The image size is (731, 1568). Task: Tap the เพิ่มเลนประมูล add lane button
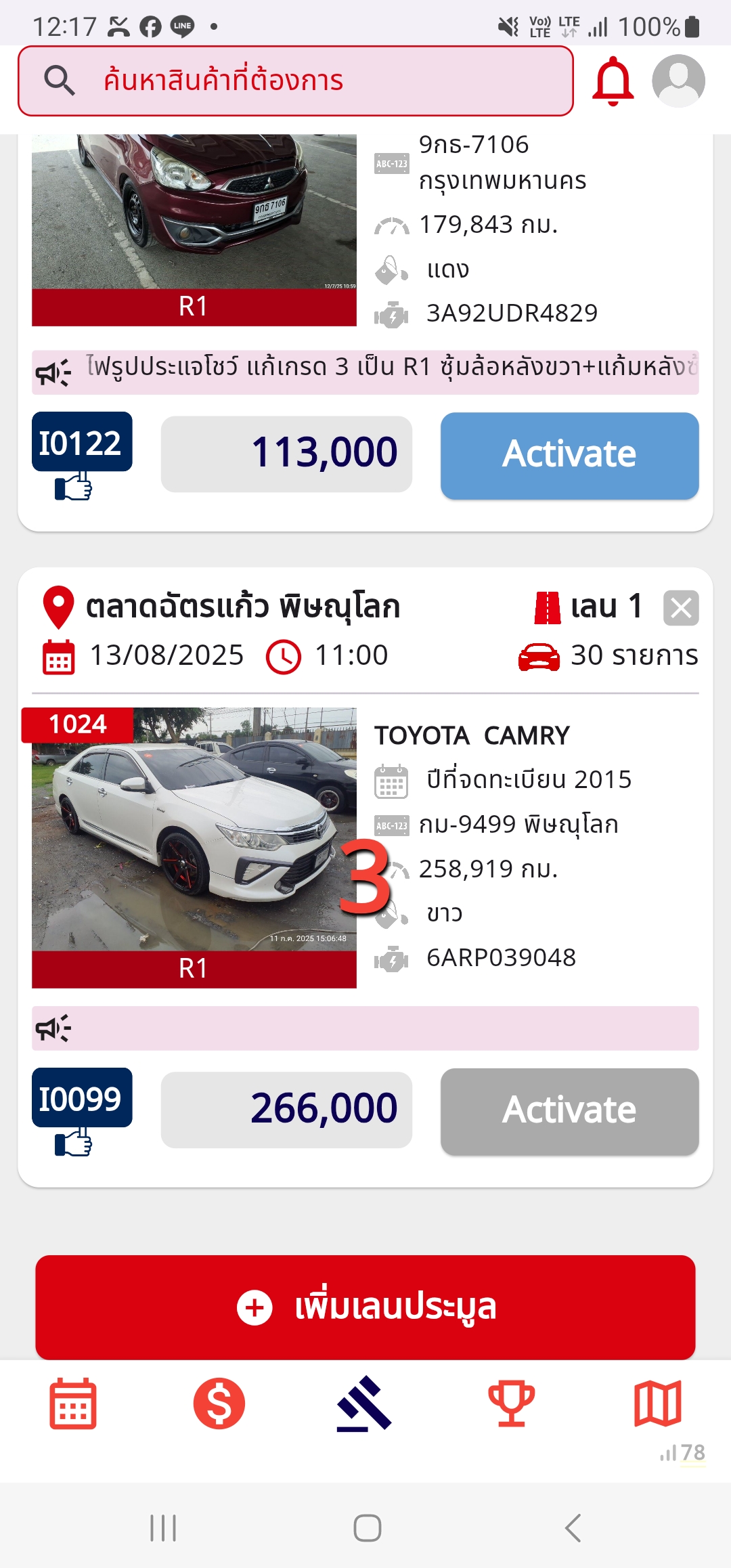365,1307
